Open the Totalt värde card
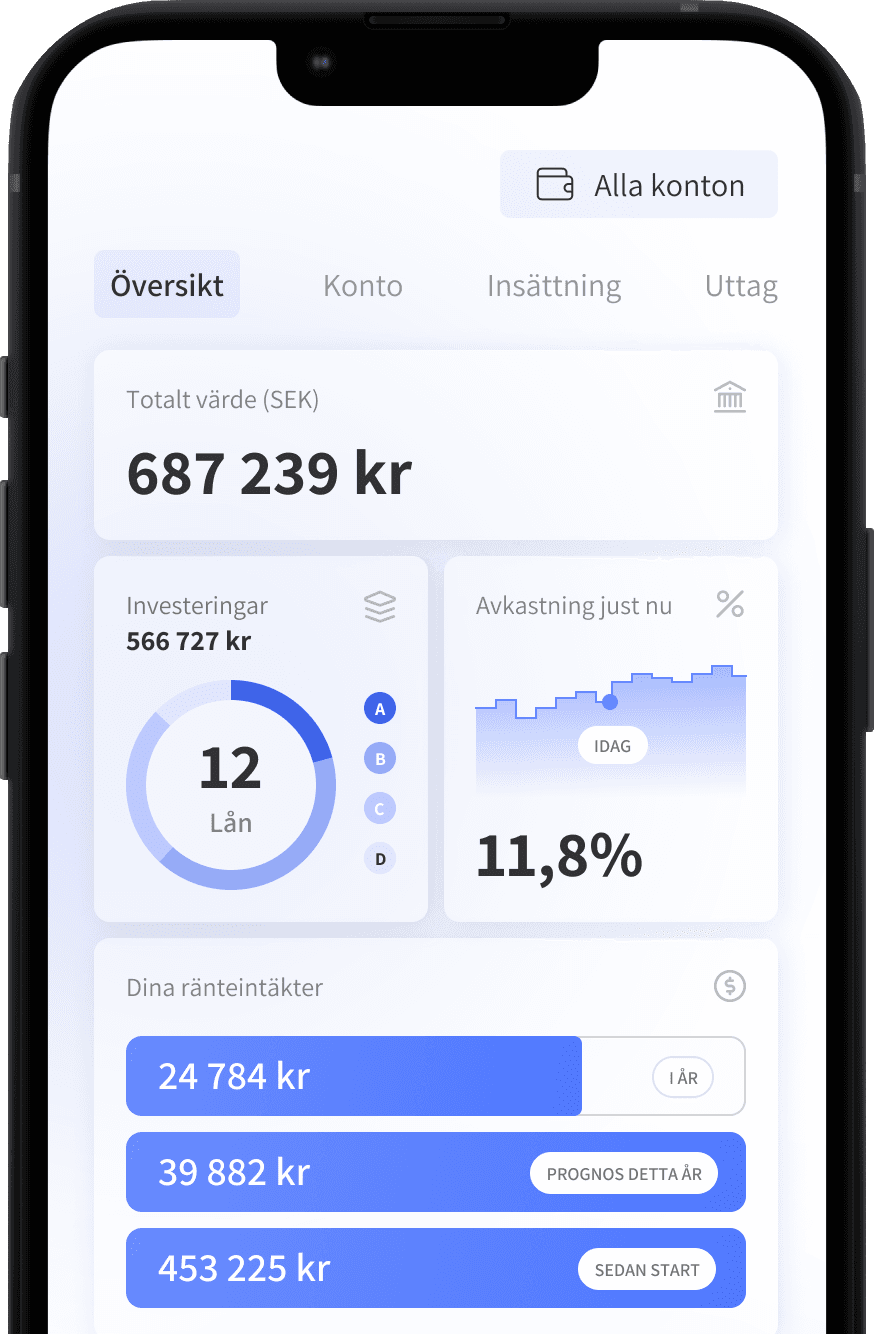 [435, 446]
